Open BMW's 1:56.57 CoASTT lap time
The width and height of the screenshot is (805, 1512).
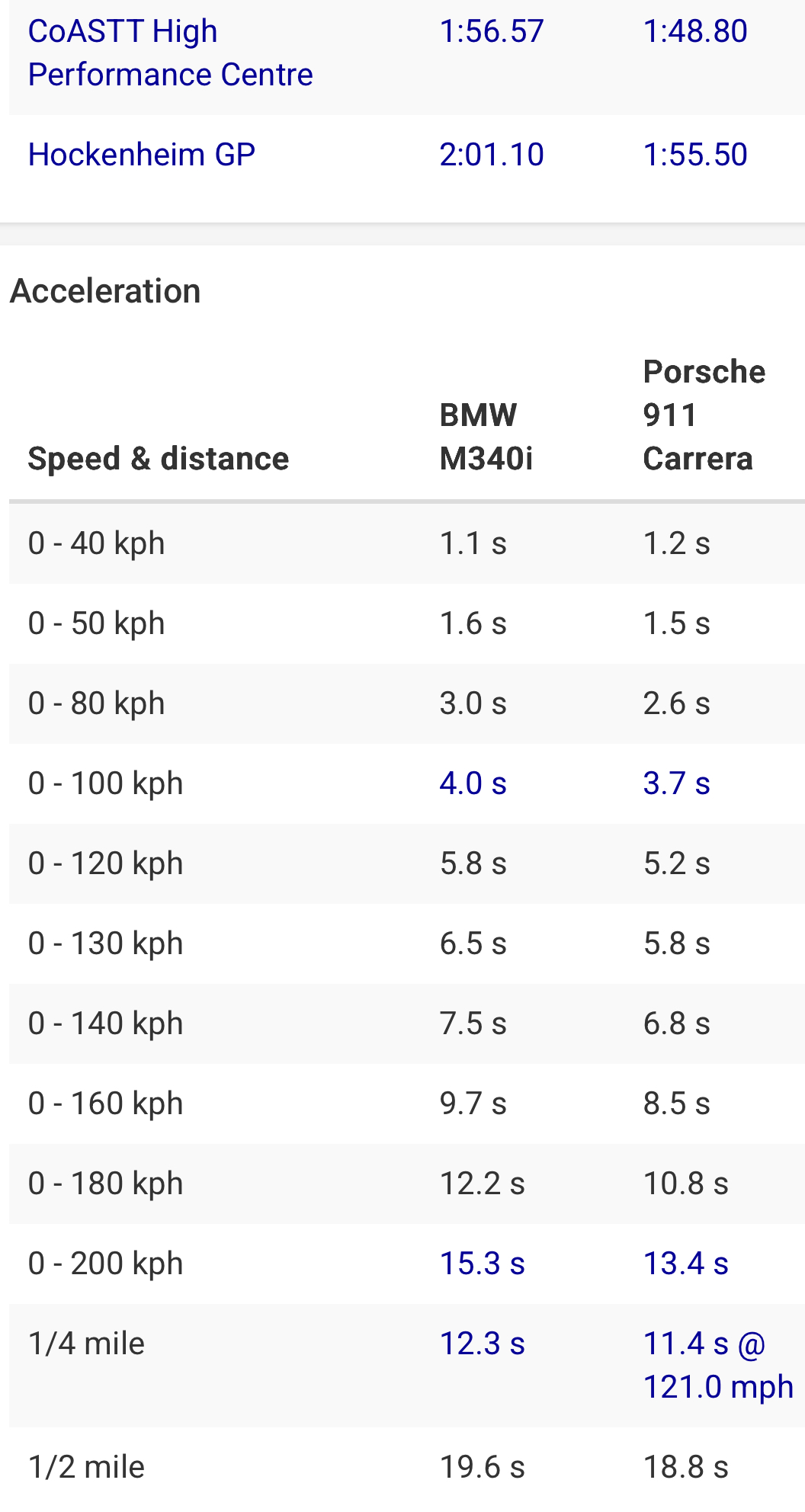click(492, 31)
